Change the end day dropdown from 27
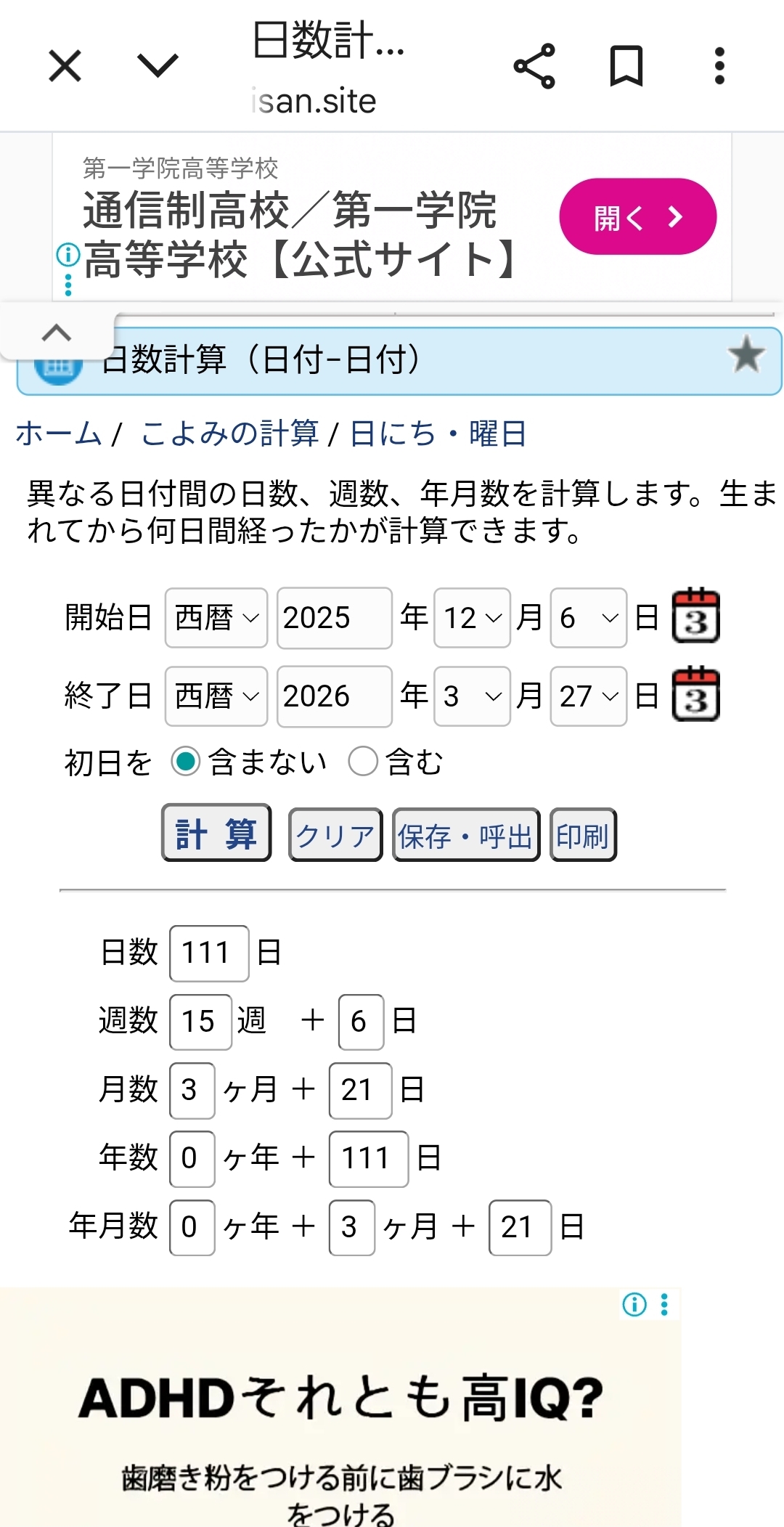The width and height of the screenshot is (784, 1527). click(588, 696)
